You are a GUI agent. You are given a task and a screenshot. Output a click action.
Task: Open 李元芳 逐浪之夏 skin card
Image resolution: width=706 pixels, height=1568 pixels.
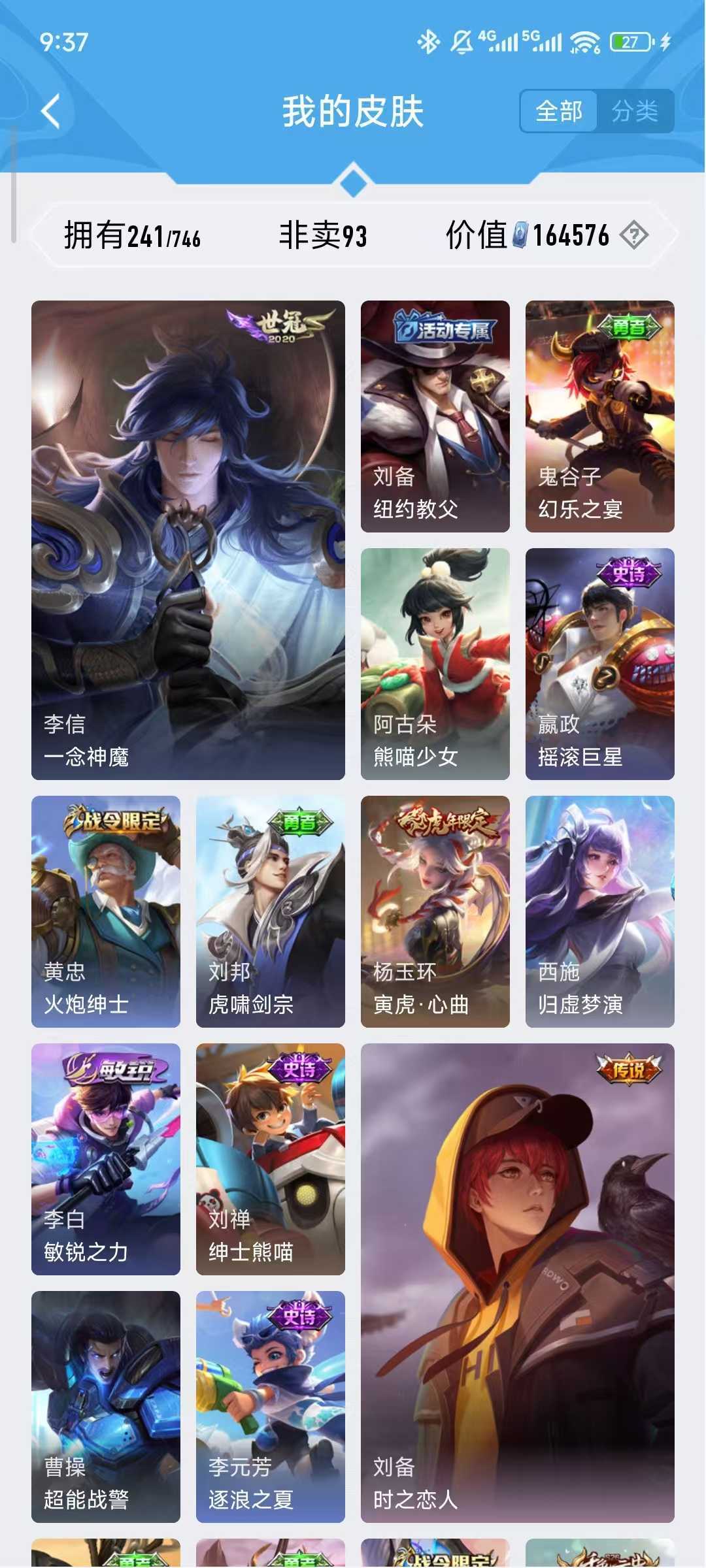tap(270, 1407)
